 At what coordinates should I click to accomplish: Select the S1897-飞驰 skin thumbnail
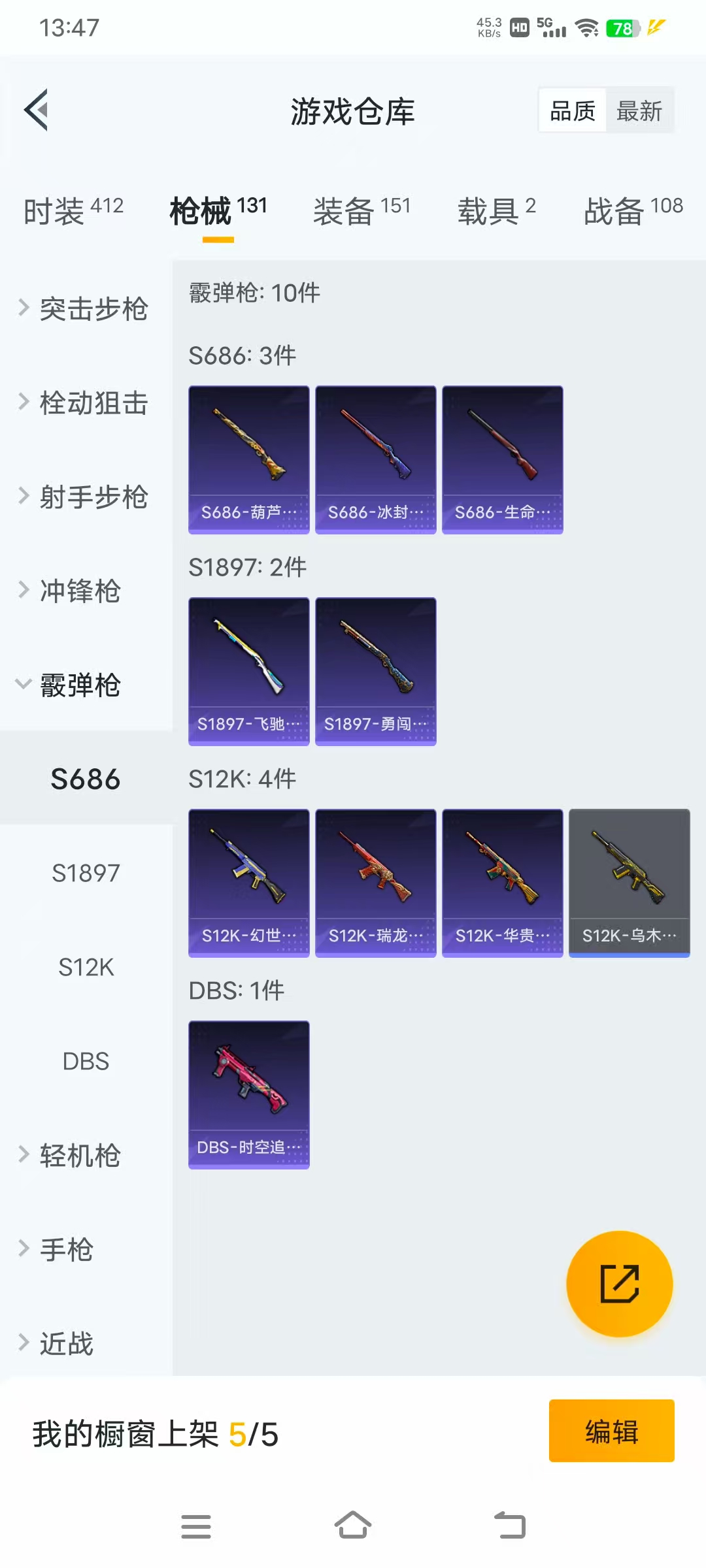248,671
